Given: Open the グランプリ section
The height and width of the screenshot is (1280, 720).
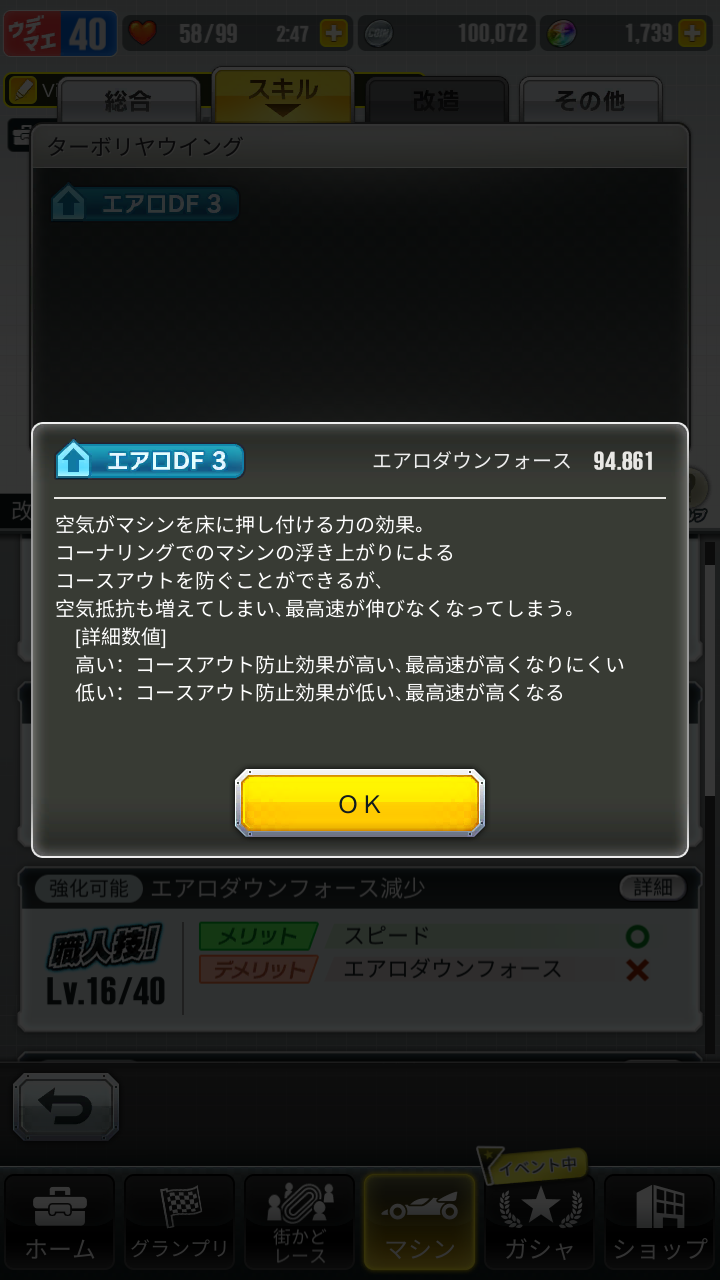Looking at the screenshot, I should point(180,1221).
